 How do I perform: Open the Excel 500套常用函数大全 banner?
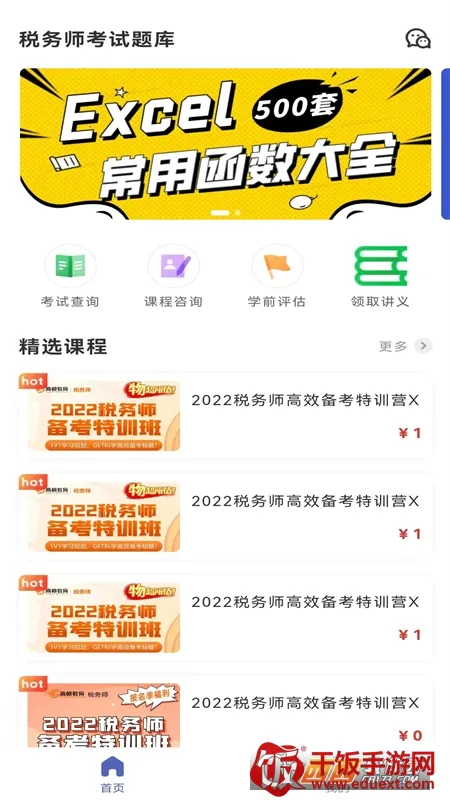(x=226, y=144)
